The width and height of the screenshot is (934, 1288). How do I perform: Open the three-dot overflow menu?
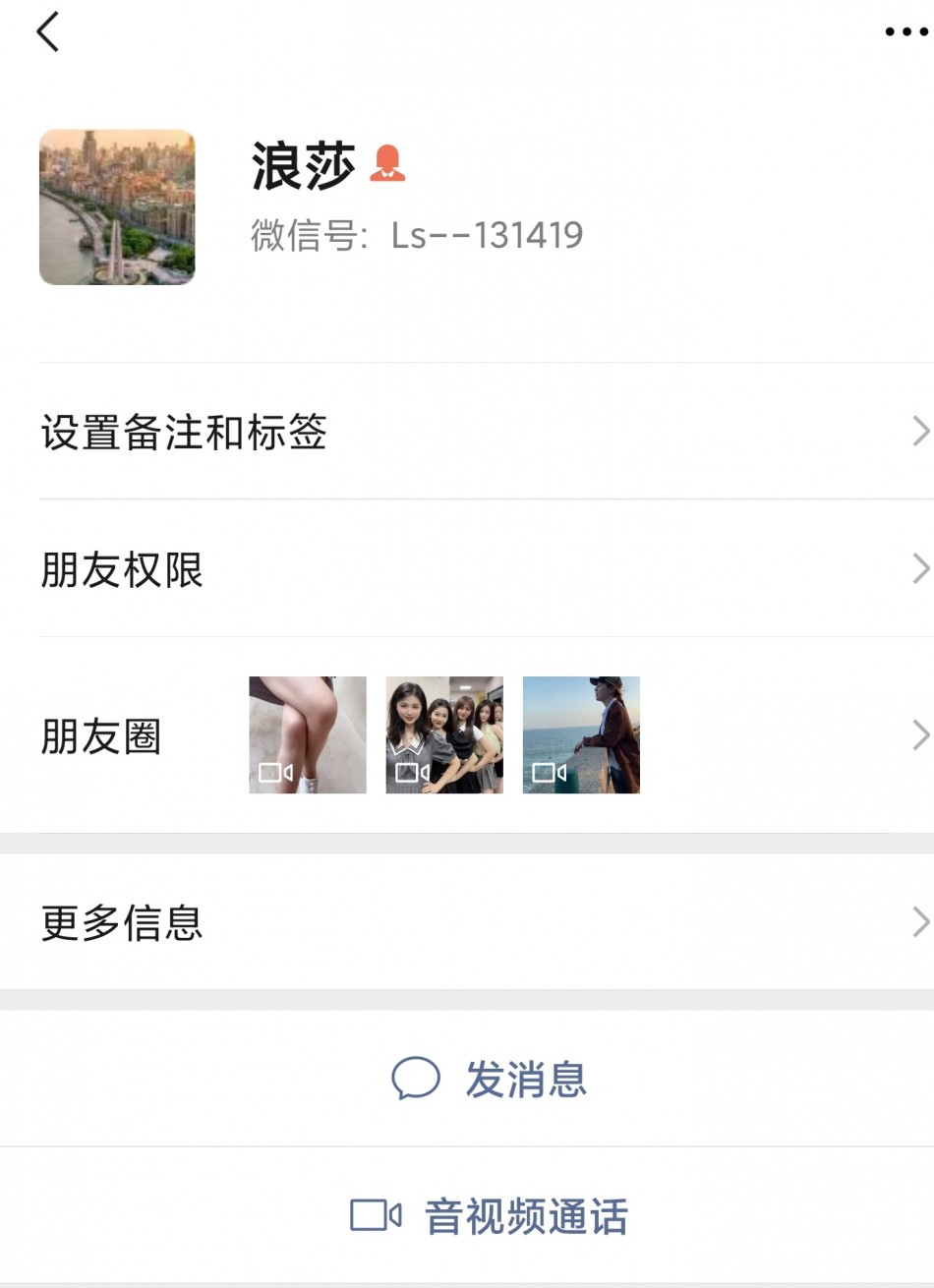905,31
